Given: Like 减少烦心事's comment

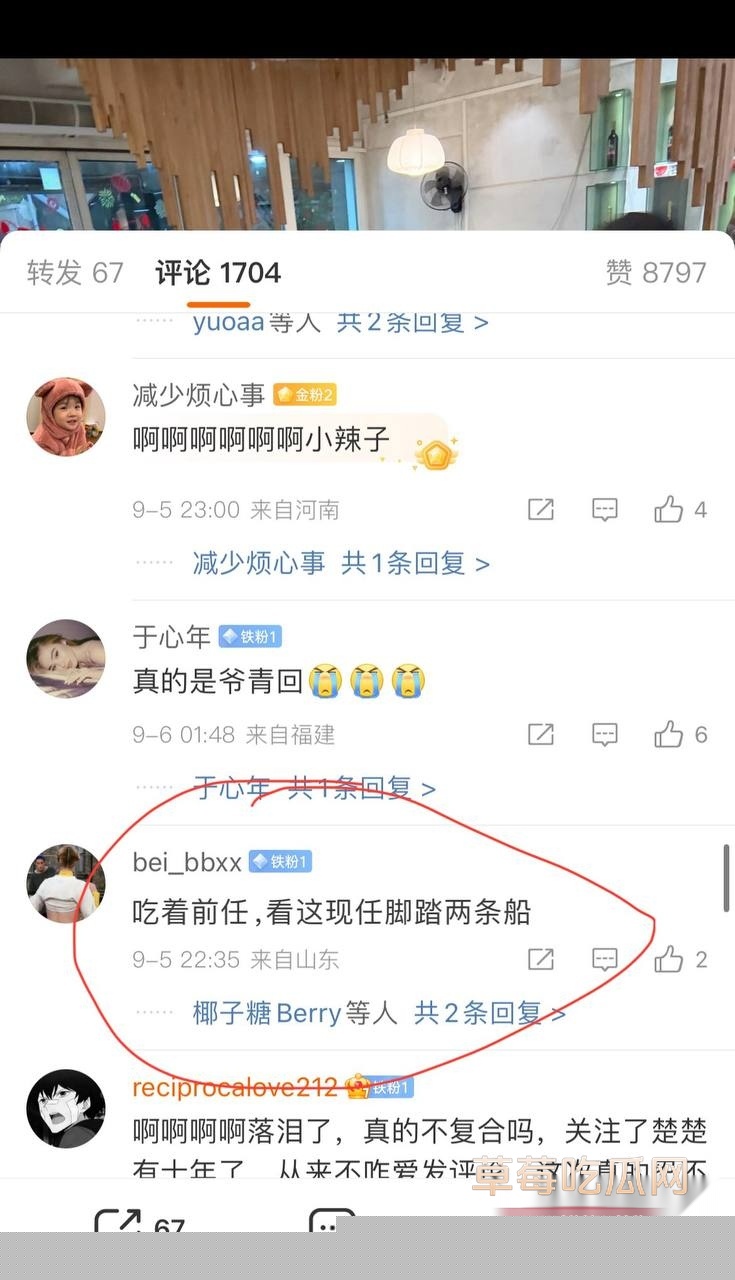Looking at the screenshot, I should 669,510.
